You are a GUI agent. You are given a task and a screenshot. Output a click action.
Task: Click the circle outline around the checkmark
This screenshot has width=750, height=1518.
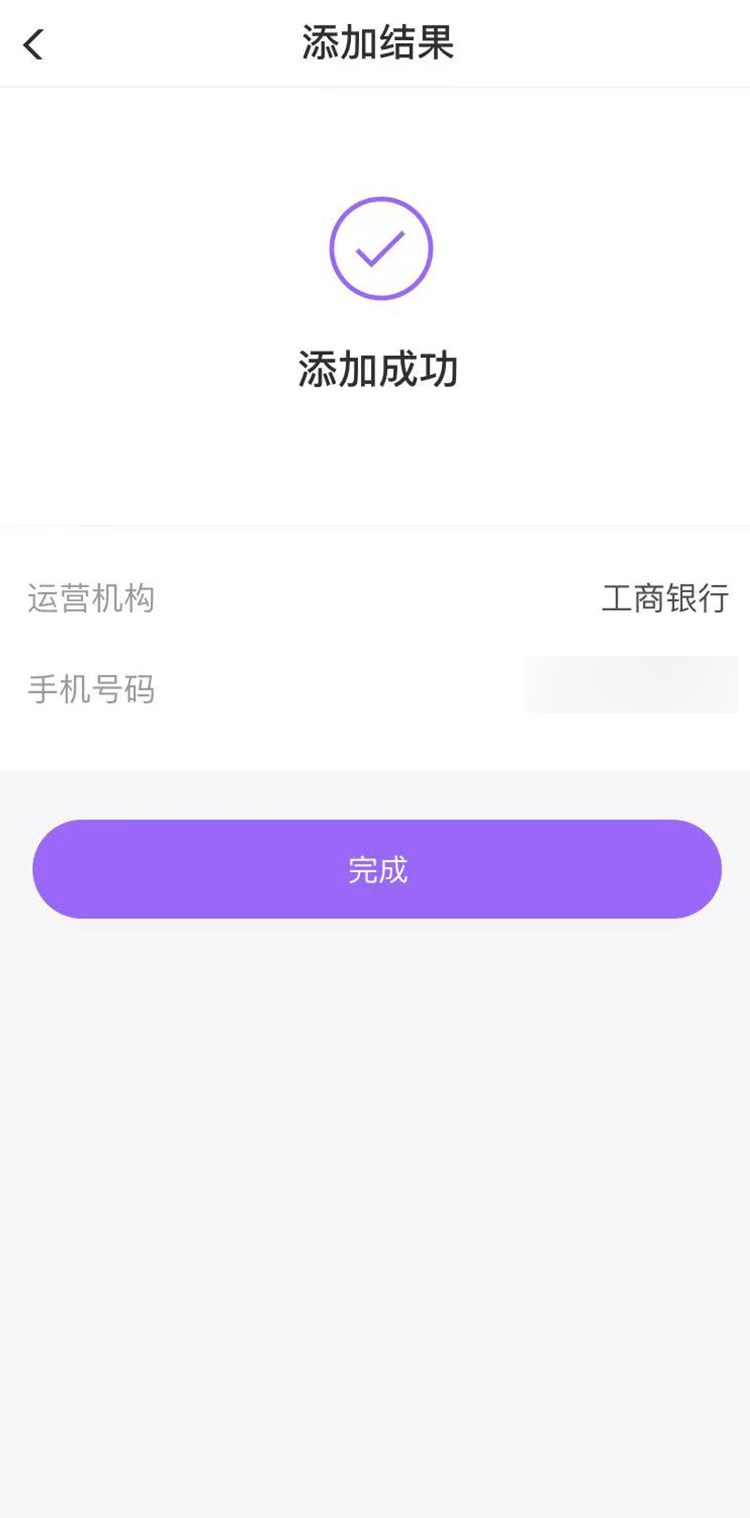coord(381,248)
